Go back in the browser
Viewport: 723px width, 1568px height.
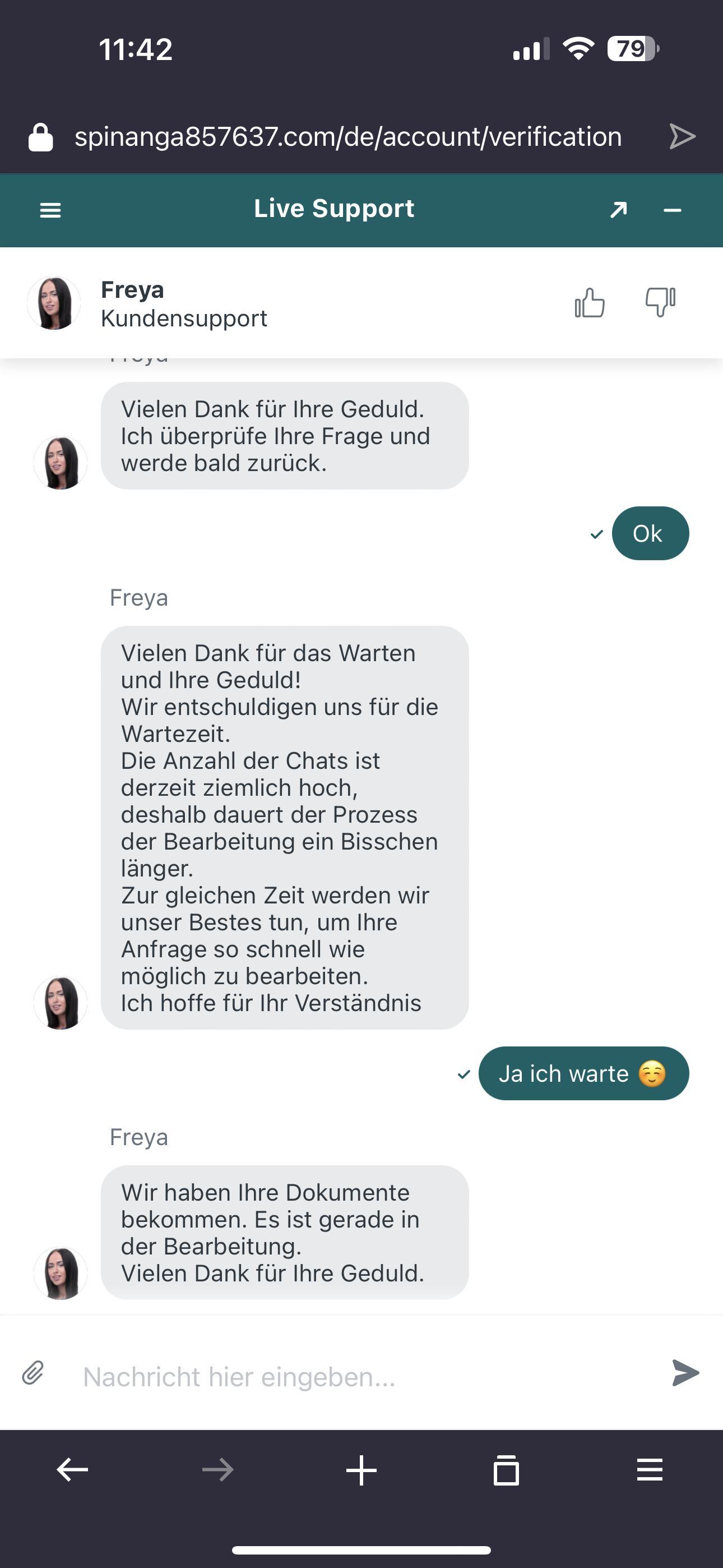click(72, 1470)
